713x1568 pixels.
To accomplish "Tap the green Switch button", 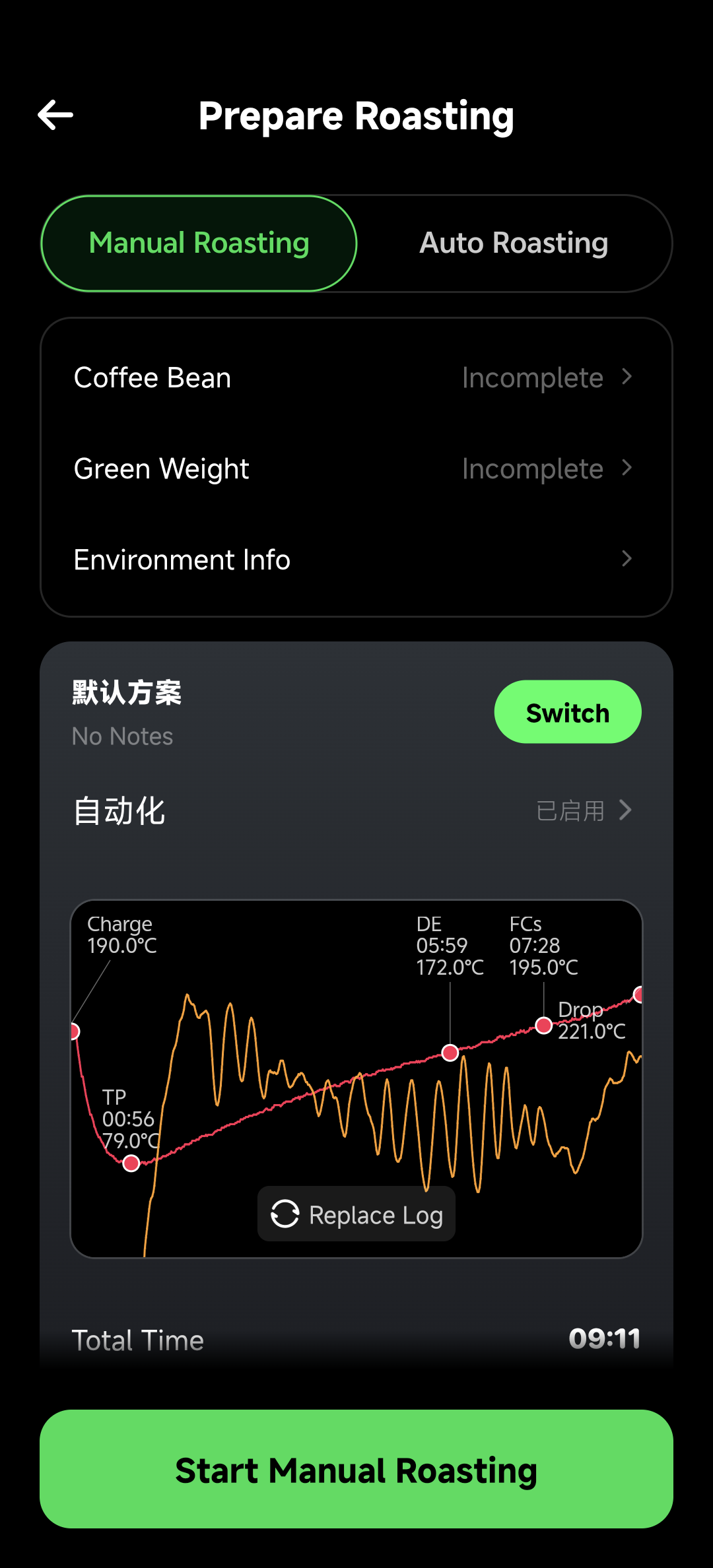I will pos(567,713).
